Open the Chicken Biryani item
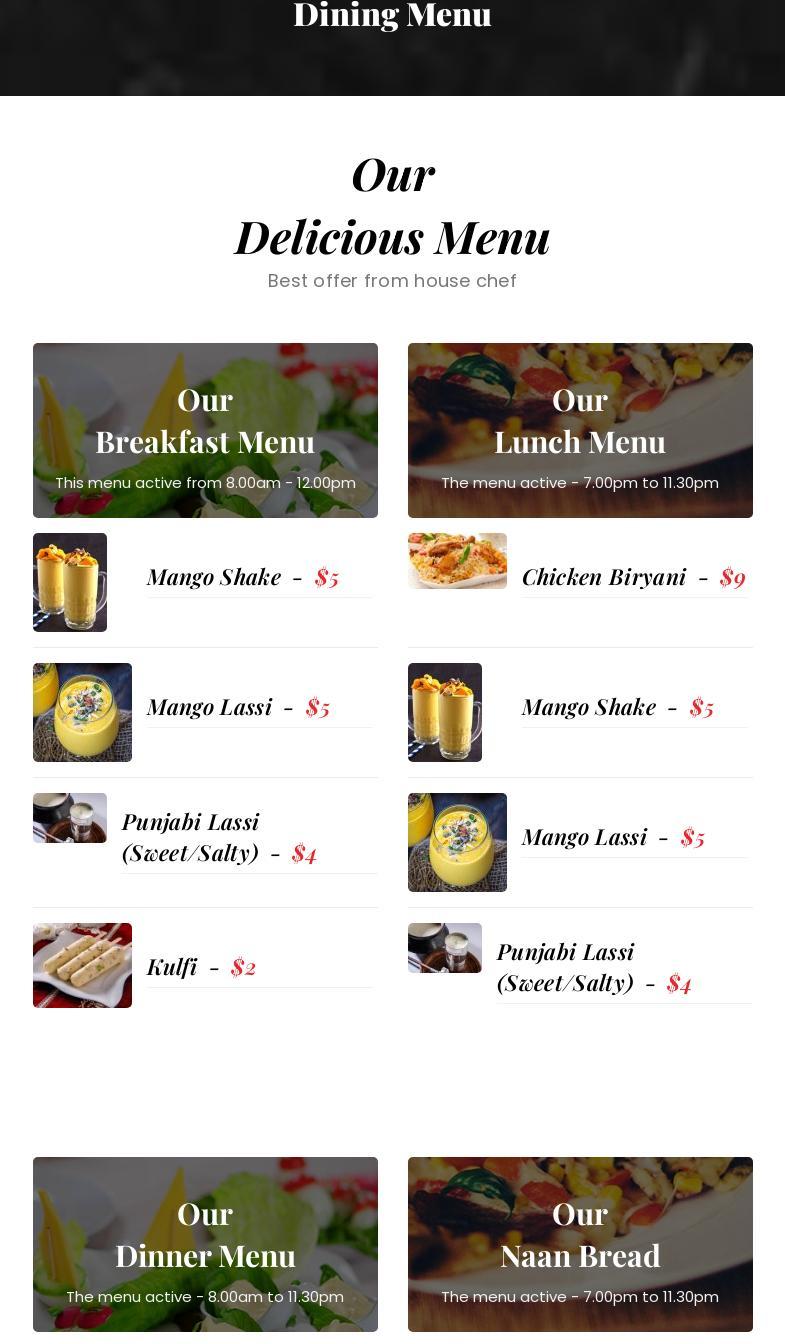785x1344 pixels. [x=603, y=577]
